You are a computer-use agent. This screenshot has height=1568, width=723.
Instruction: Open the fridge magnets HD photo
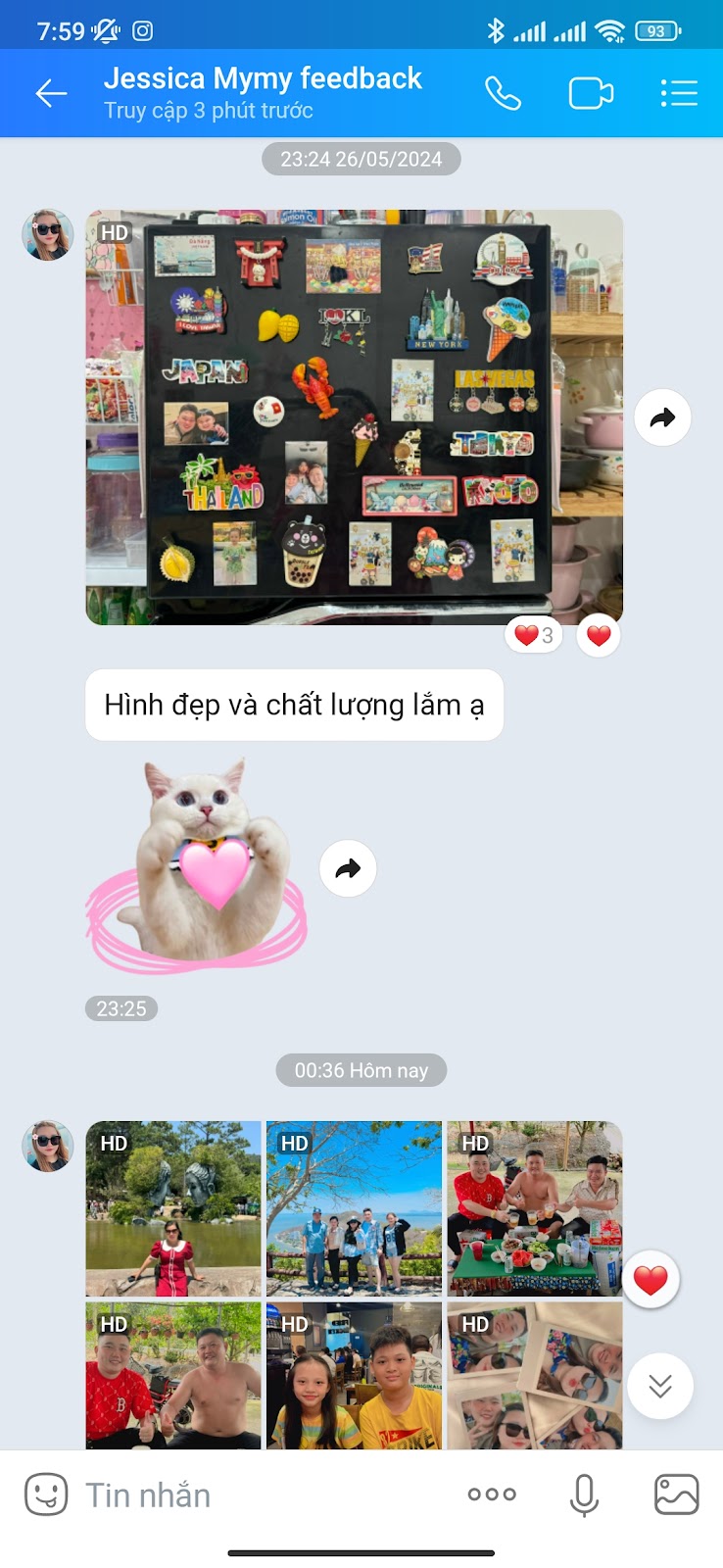tap(353, 416)
